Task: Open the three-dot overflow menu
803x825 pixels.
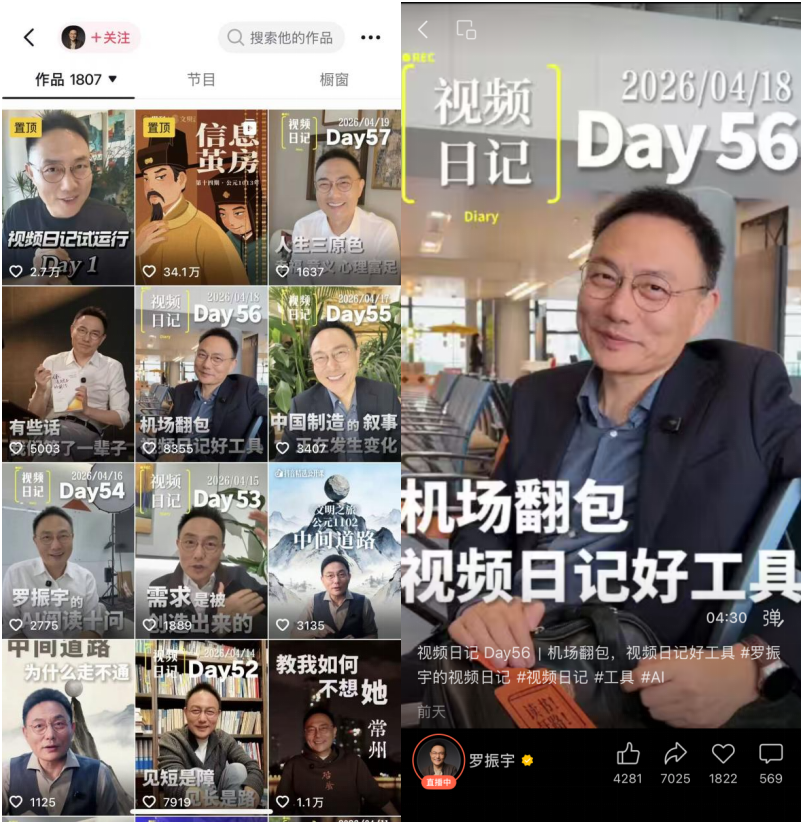Action: point(370,37)
